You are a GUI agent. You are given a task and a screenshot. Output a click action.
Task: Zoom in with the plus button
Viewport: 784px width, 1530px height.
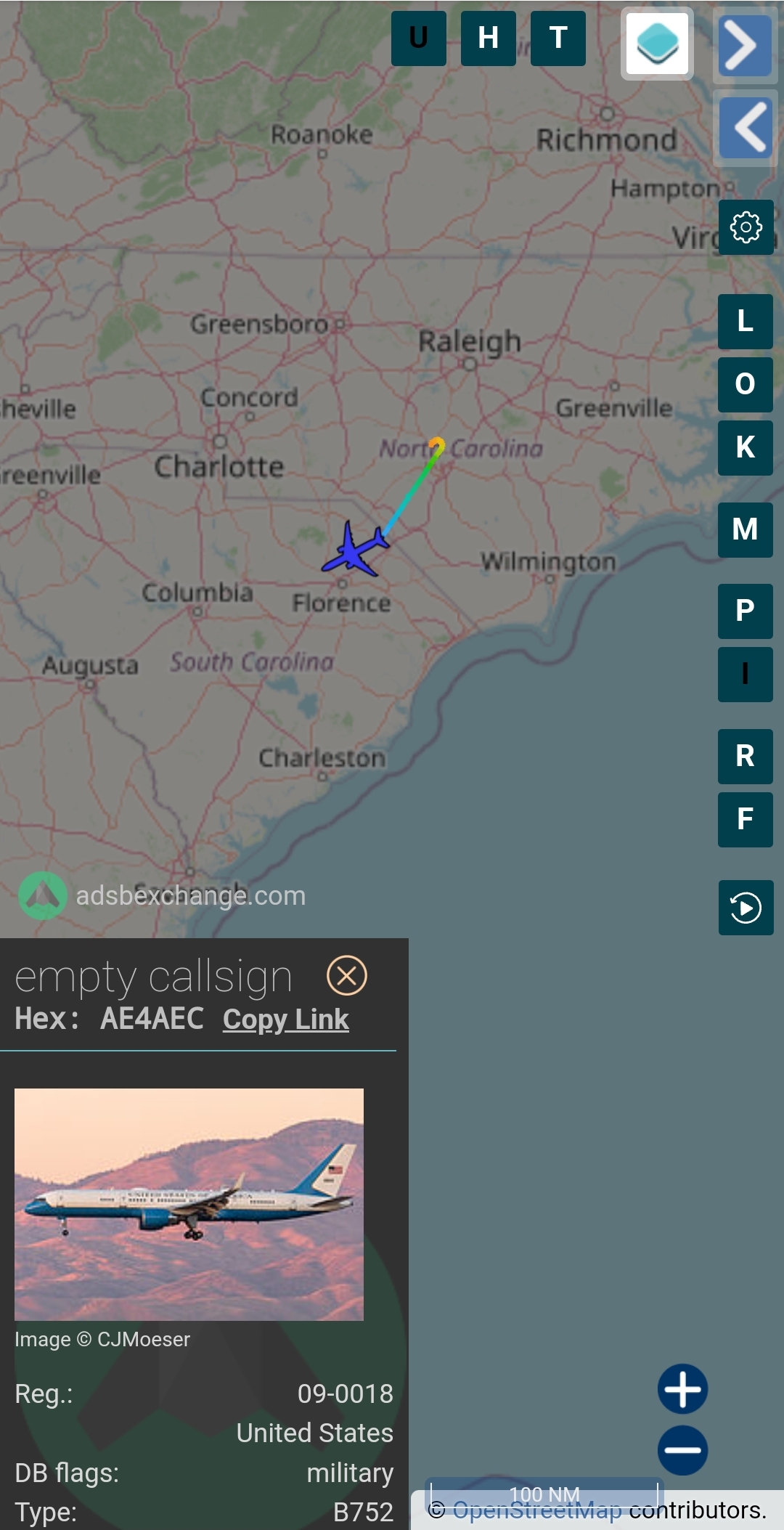(x=682, y=1389)
